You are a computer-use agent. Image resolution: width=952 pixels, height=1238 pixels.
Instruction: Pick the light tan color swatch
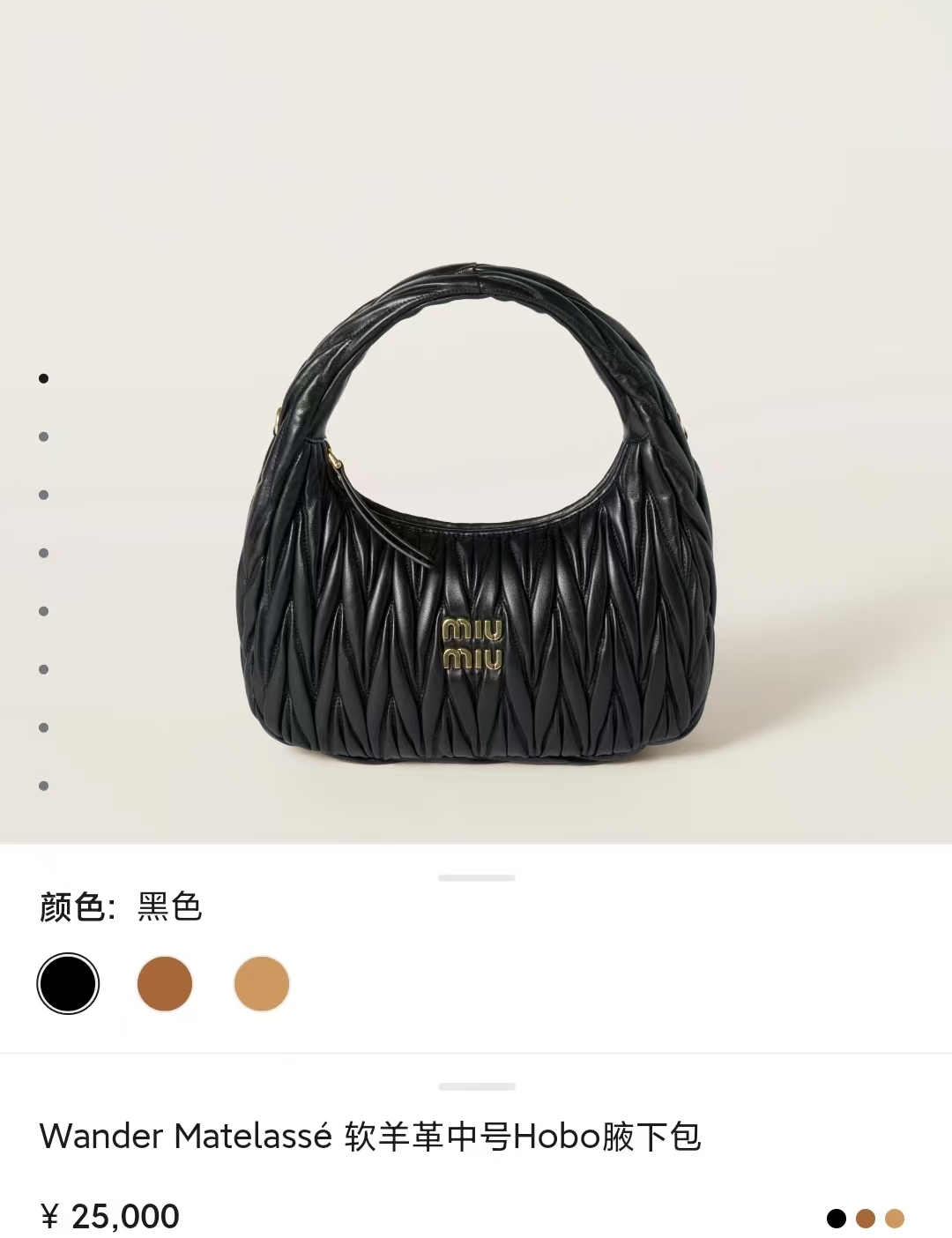pyautogui.click(x=262, y=984)
